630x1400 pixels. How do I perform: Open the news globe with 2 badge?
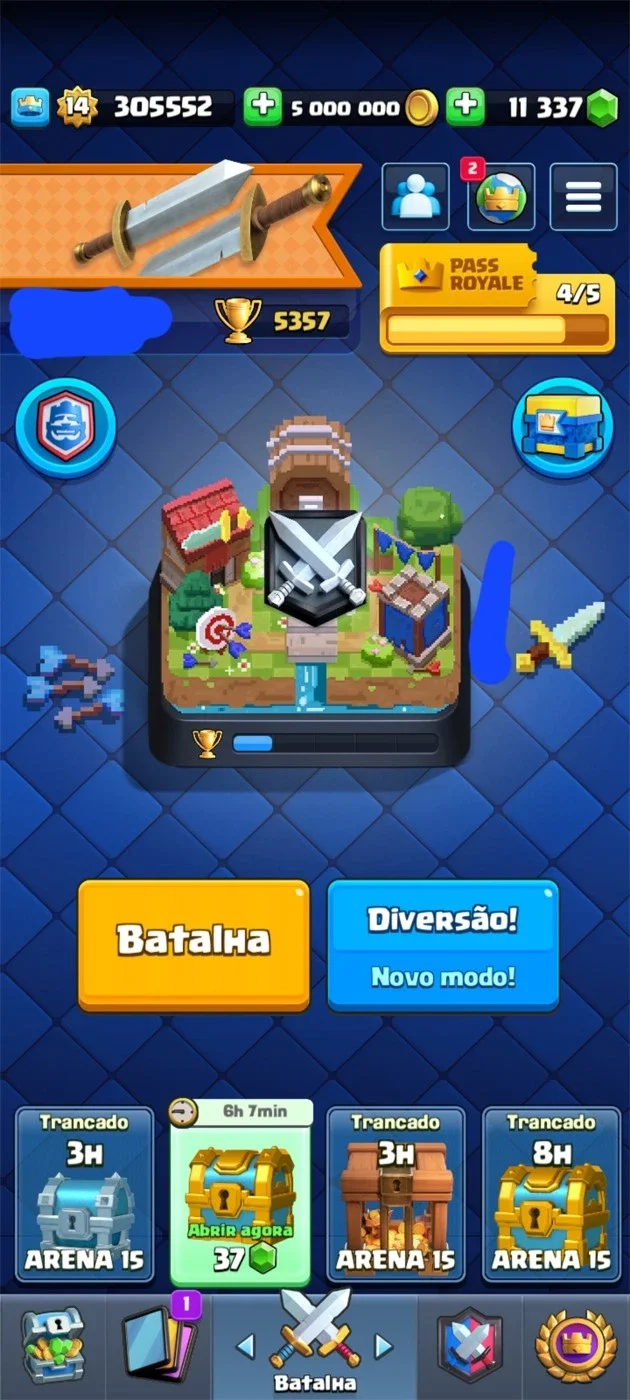coord(500,196)
